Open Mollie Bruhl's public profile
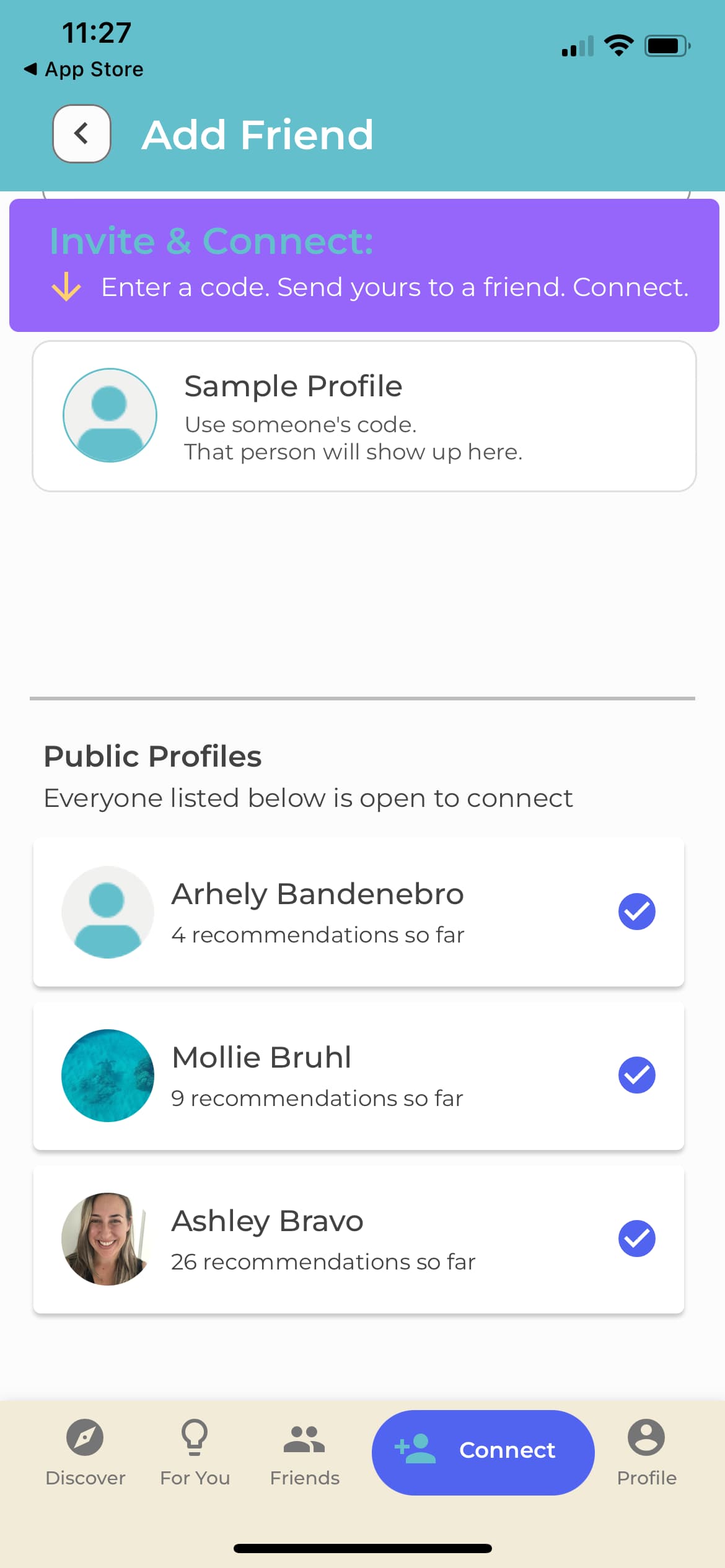Image resolution: width=725 pixels, height=1568 pixels. (x=317, y=1076)
